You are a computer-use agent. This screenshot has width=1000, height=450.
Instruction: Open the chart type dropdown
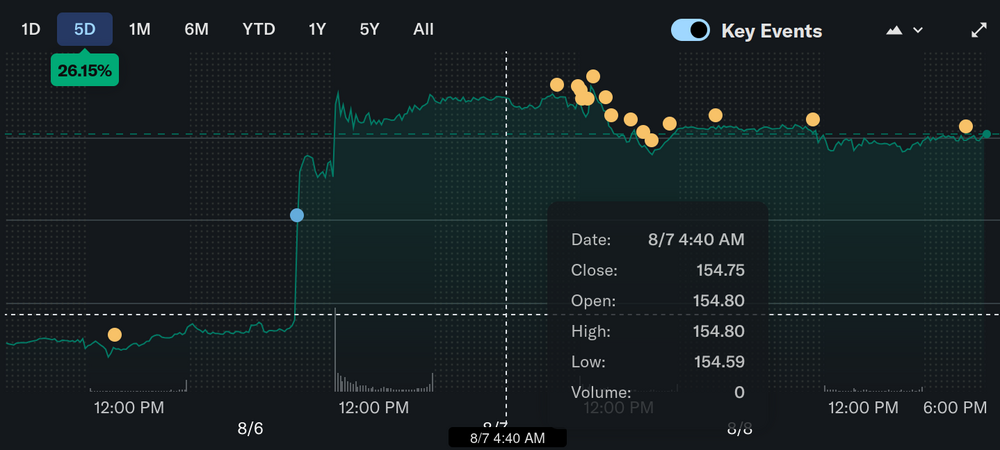coord(904,30)
